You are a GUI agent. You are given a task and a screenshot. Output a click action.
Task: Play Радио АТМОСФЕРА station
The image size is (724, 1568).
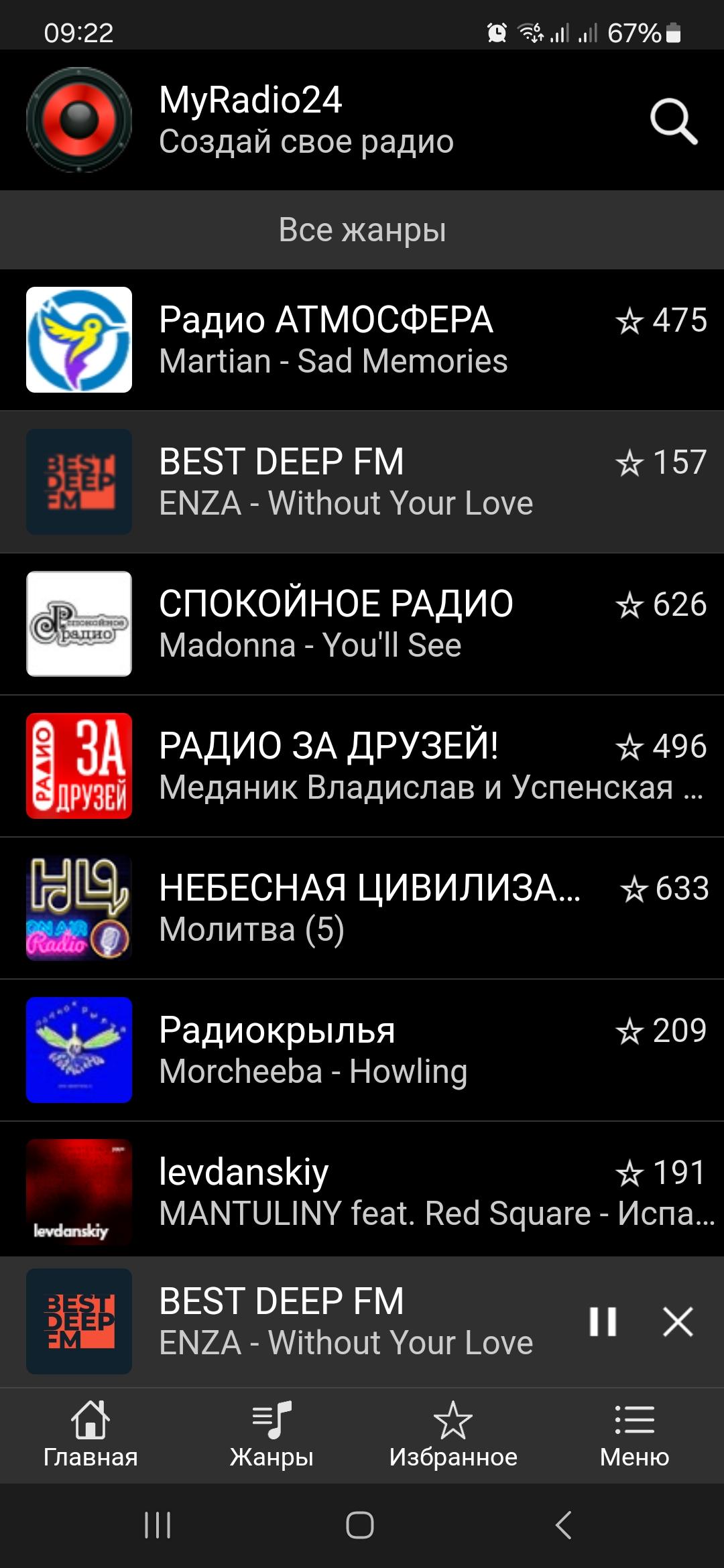pos(362,340)
